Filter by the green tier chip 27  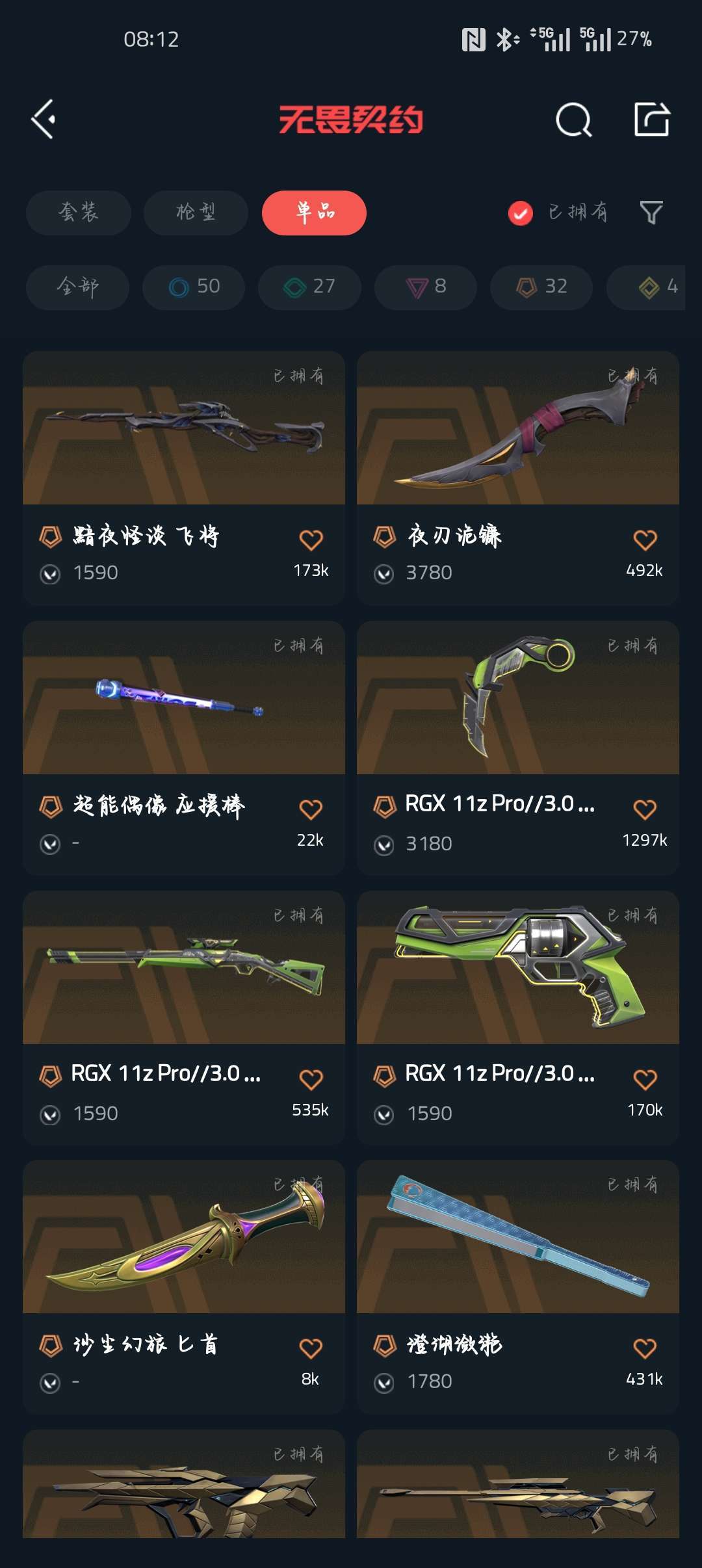[309, 287]
